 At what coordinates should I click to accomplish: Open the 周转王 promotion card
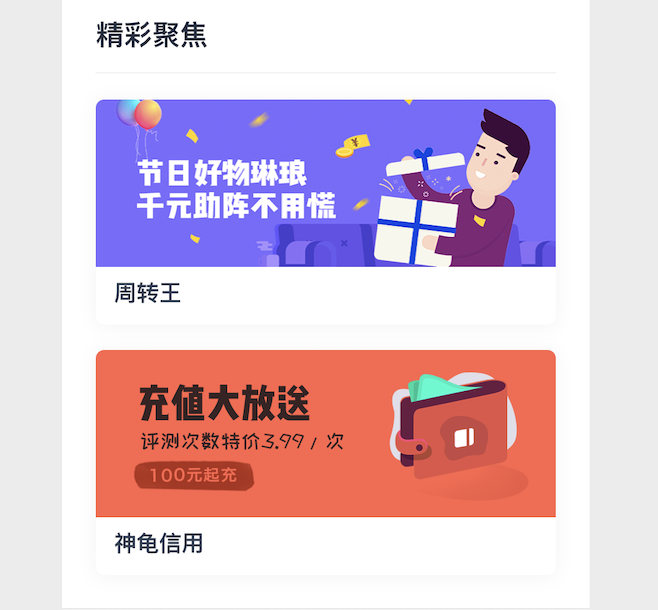point(325,210)
